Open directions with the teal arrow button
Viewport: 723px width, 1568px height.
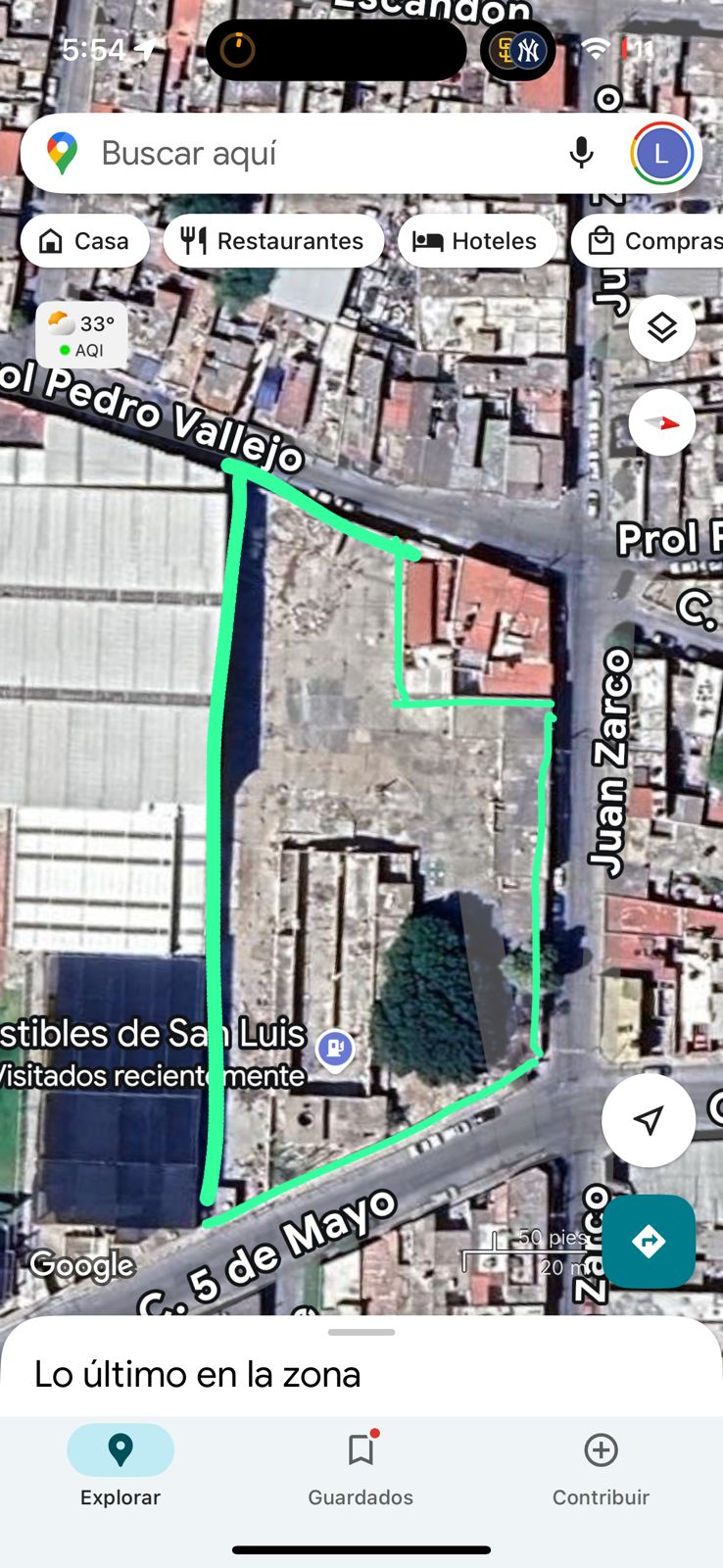tap(649, 1242)
